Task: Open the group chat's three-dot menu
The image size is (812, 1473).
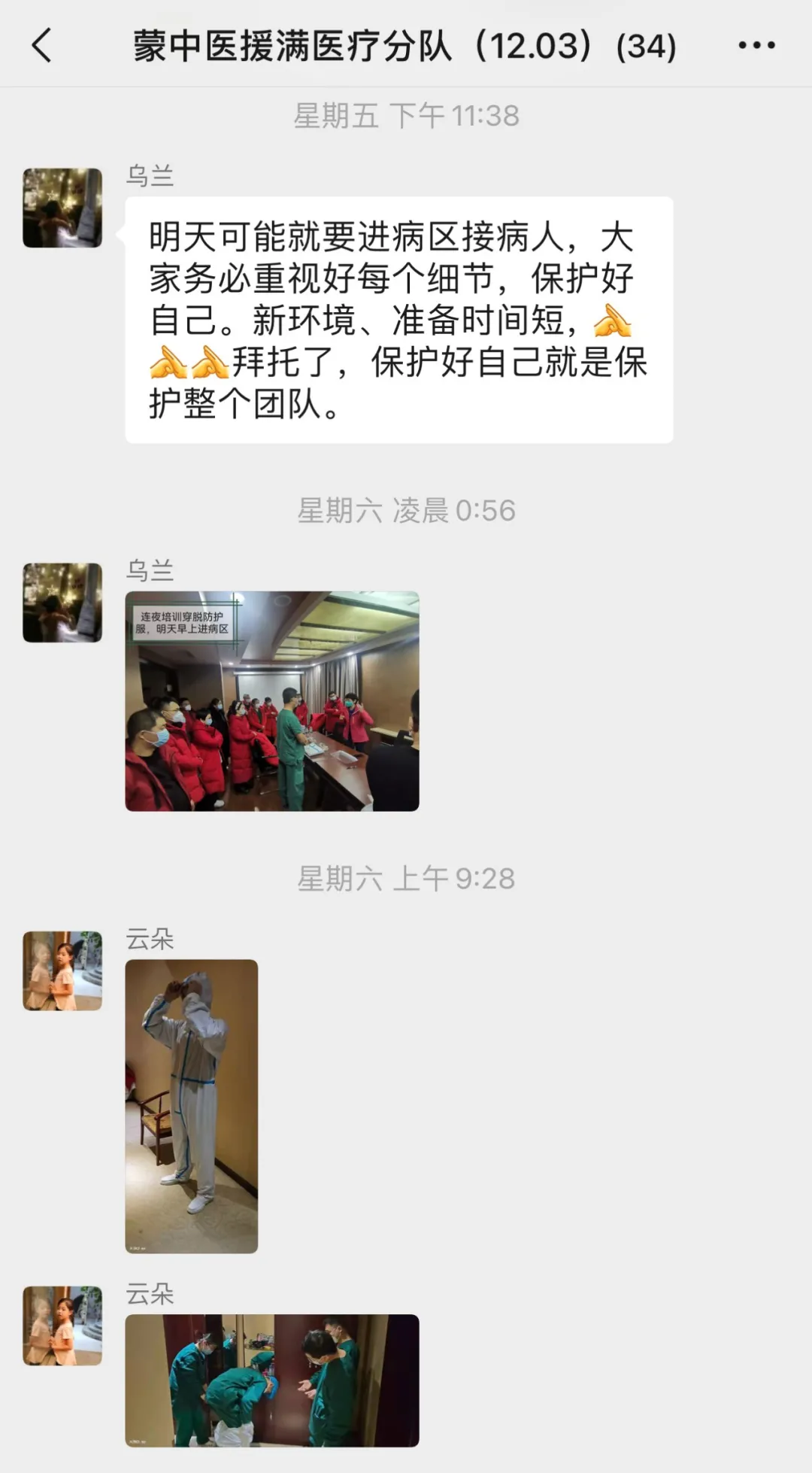Action: (x=756, y=46)
